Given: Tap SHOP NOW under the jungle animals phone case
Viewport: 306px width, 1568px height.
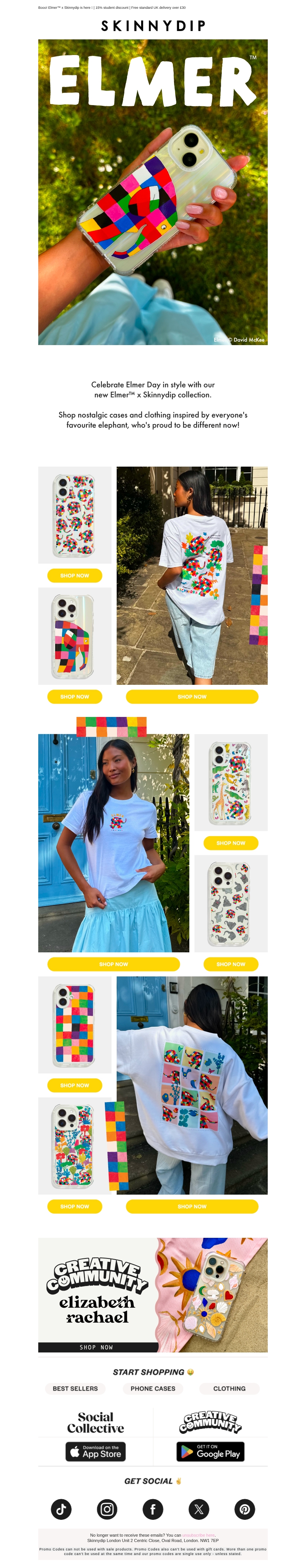Looking at the screenshot, I should (x=230, y=843).
